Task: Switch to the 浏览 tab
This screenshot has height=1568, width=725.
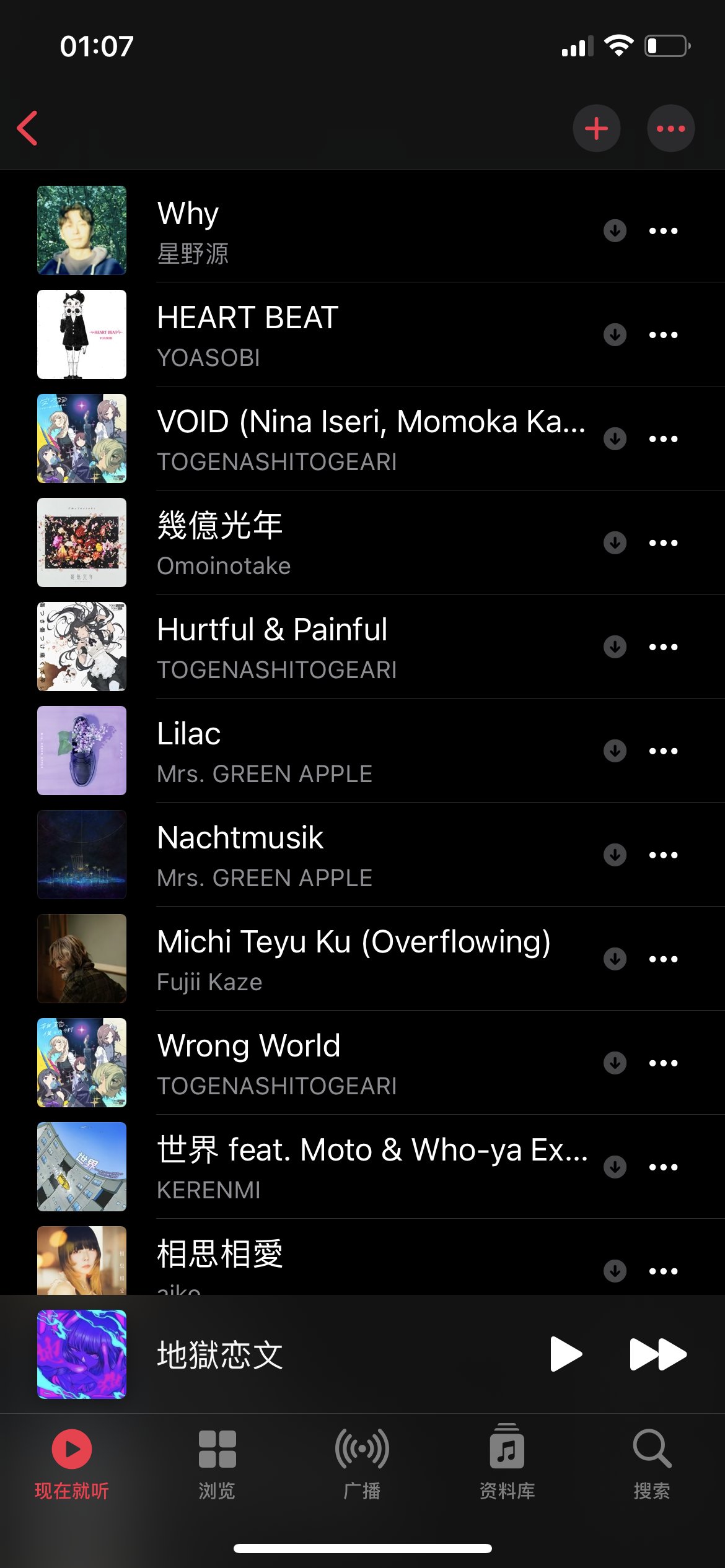Action: pyautogui.click(x=217, y=1464)
